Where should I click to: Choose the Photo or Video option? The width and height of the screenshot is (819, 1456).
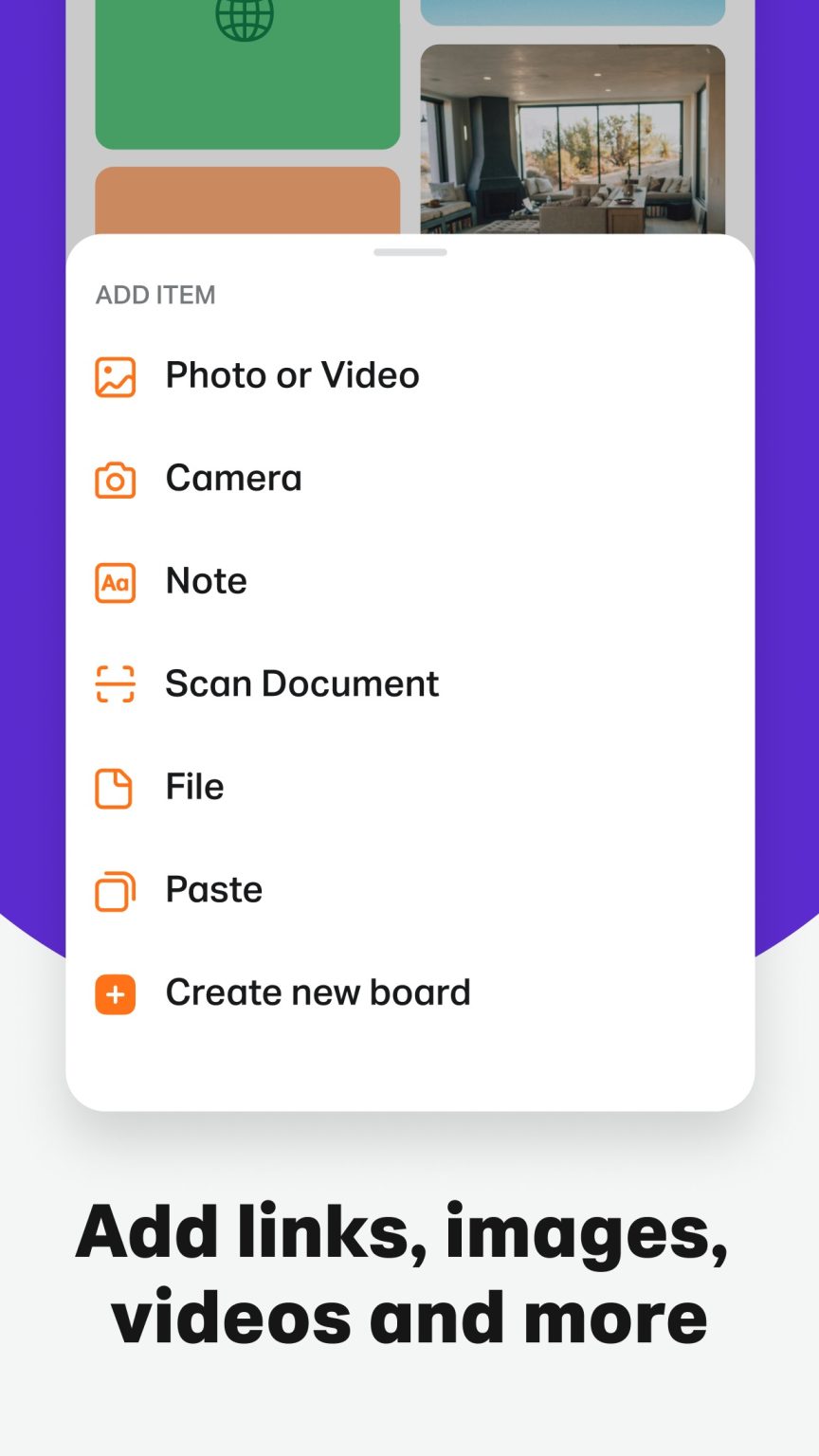tap(292, 376)
